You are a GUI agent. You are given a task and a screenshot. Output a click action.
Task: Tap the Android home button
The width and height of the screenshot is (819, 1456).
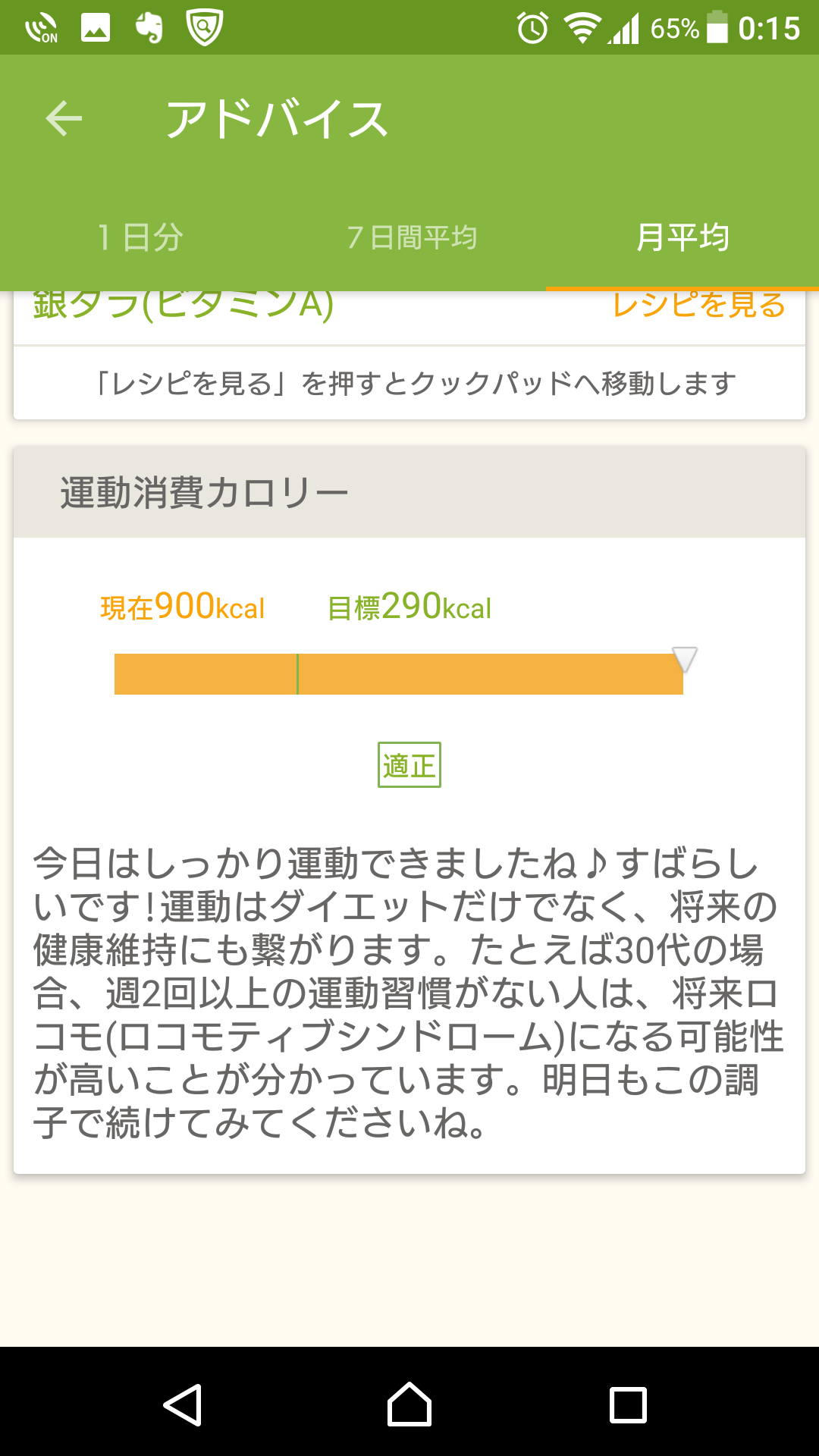click(x=409, y=1404)
